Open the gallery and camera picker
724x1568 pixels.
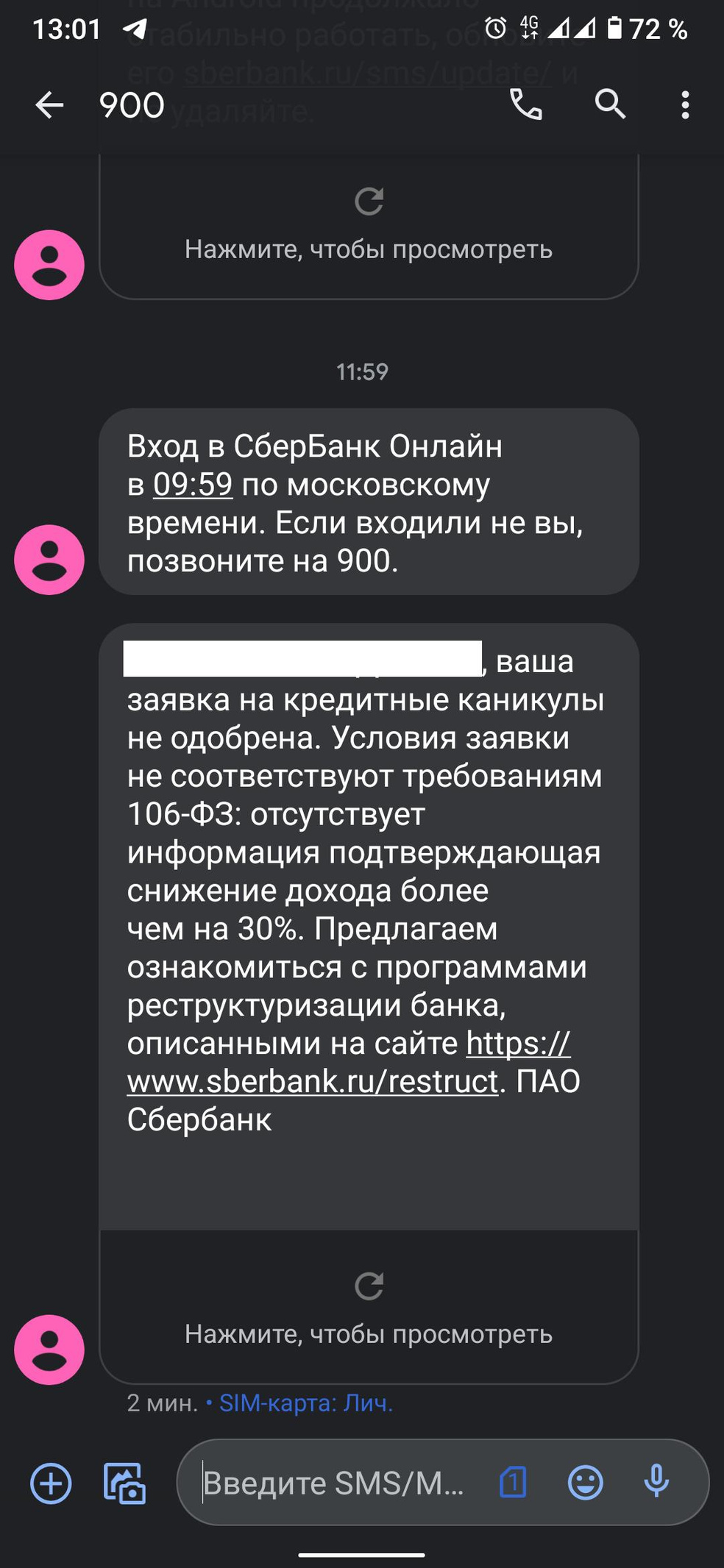tap(124, 1483)
